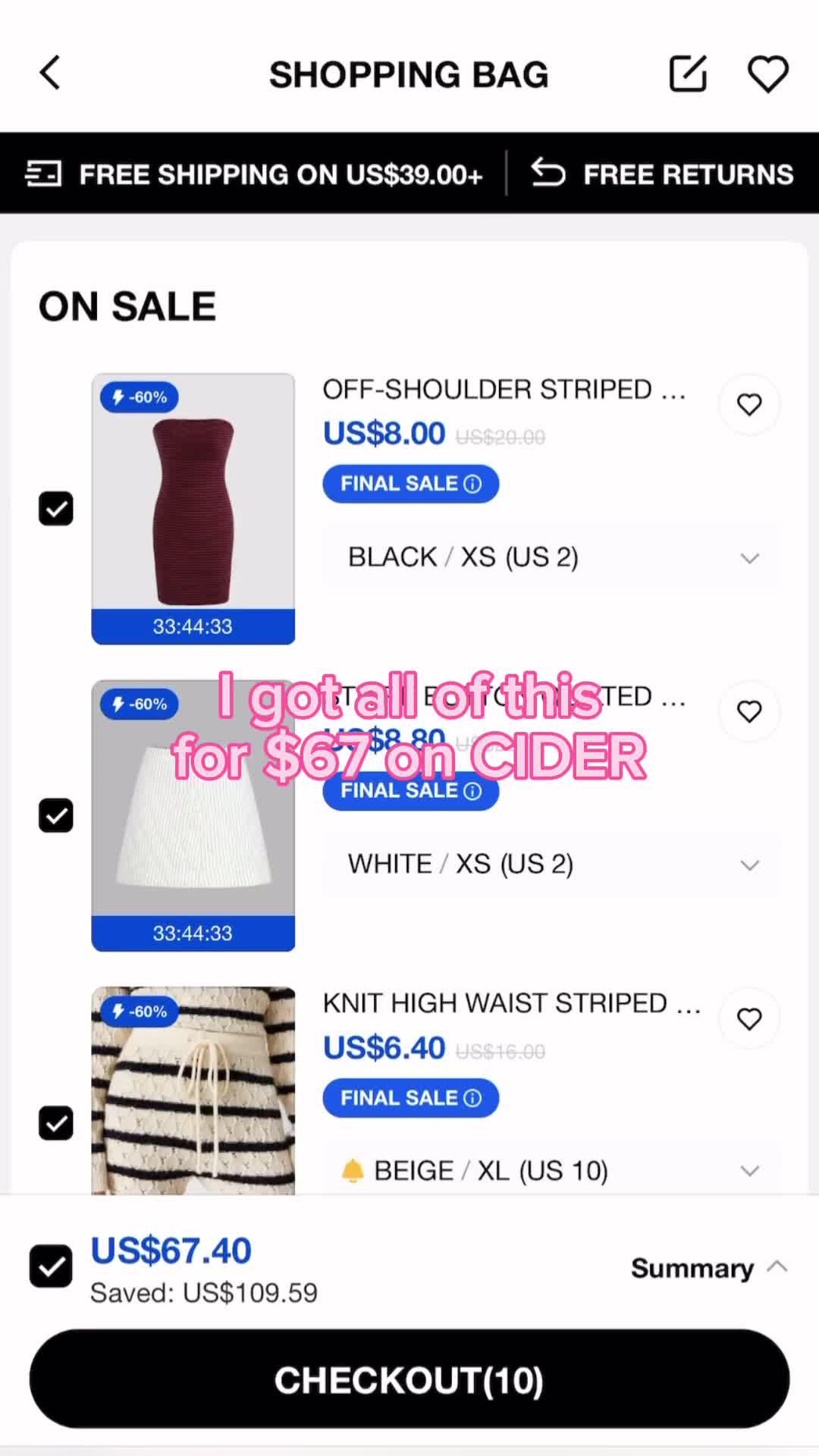Screen dimensions: 819x1456
Task: Change the Beige / XL (US 10) option
Action: click(551, 1170)
